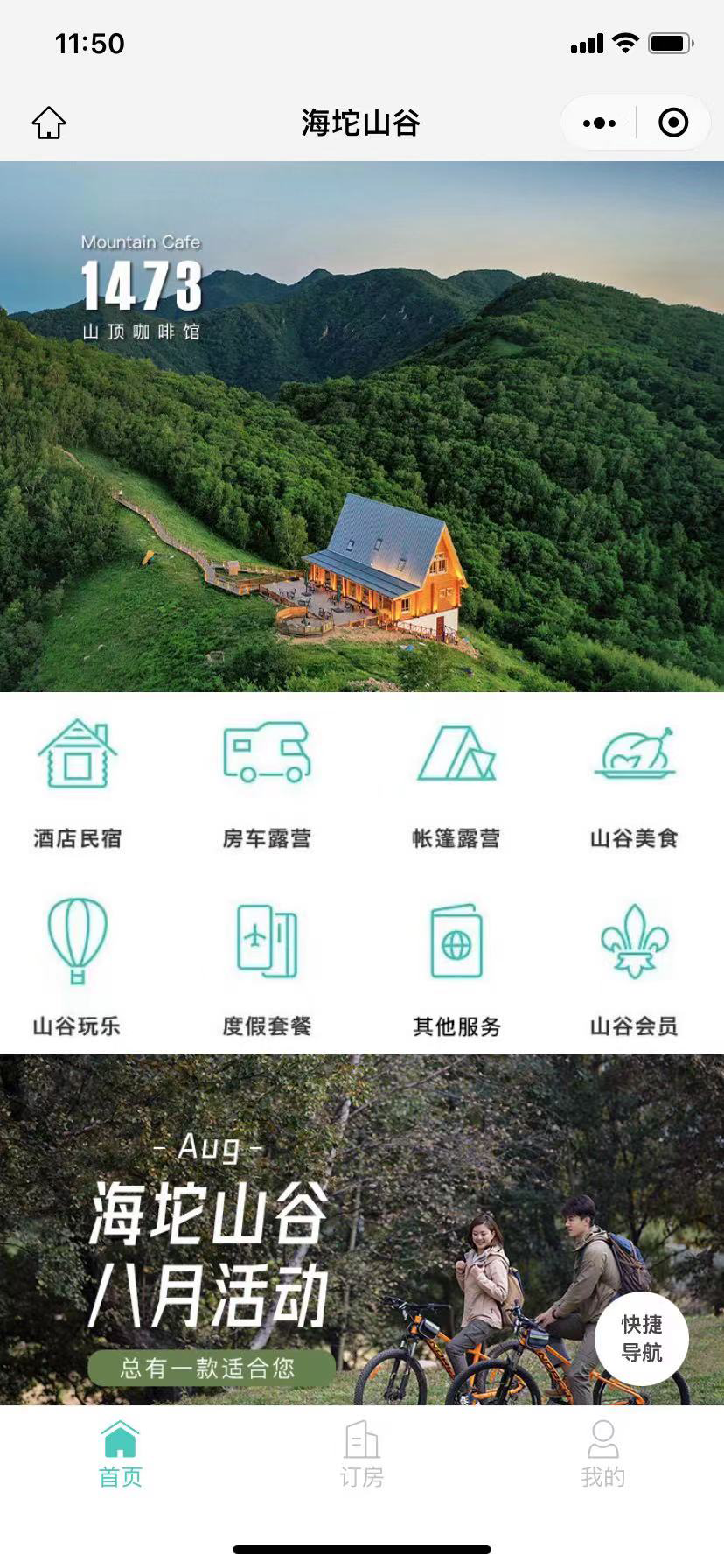This screenshot has width=724, height=1568.
Task: Tap the 快捷导航 floating button
Action: tap(642, 1338)
